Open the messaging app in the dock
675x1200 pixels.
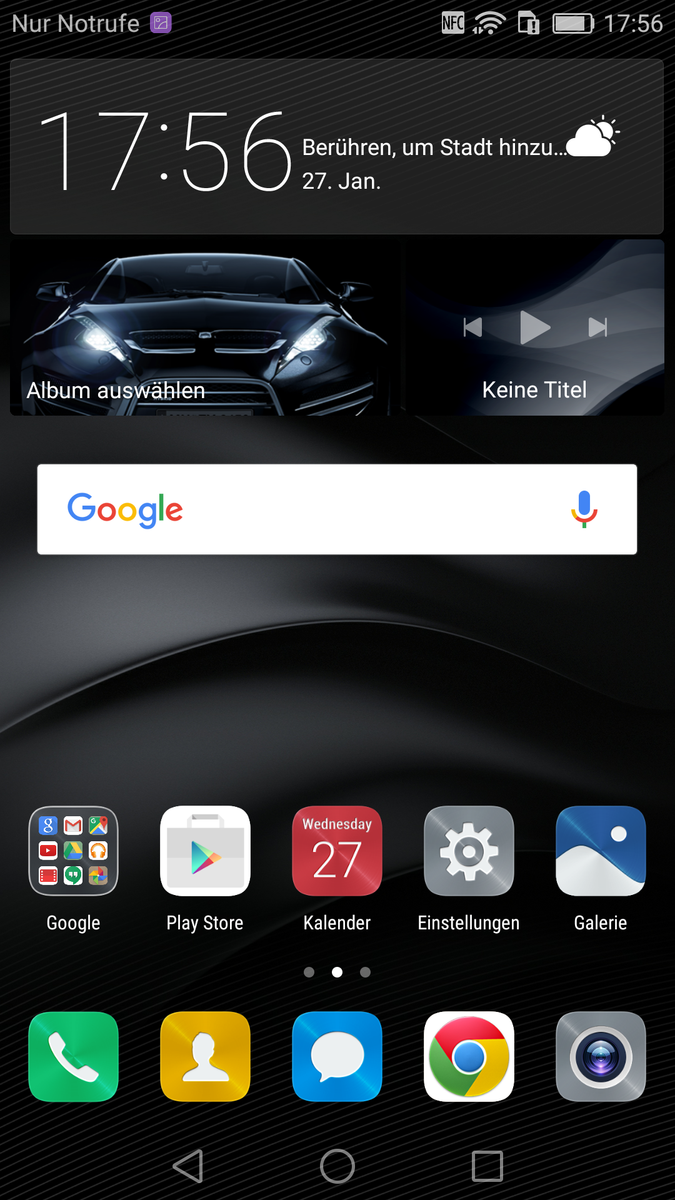337,1057
